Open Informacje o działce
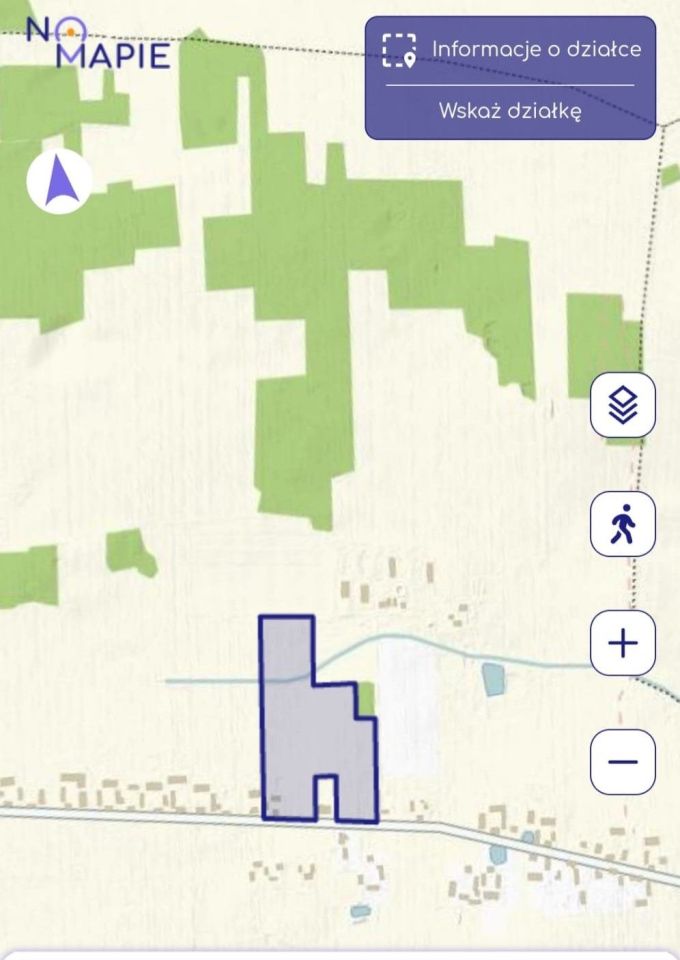Viewport: 680px width, 960px height. 510,49
